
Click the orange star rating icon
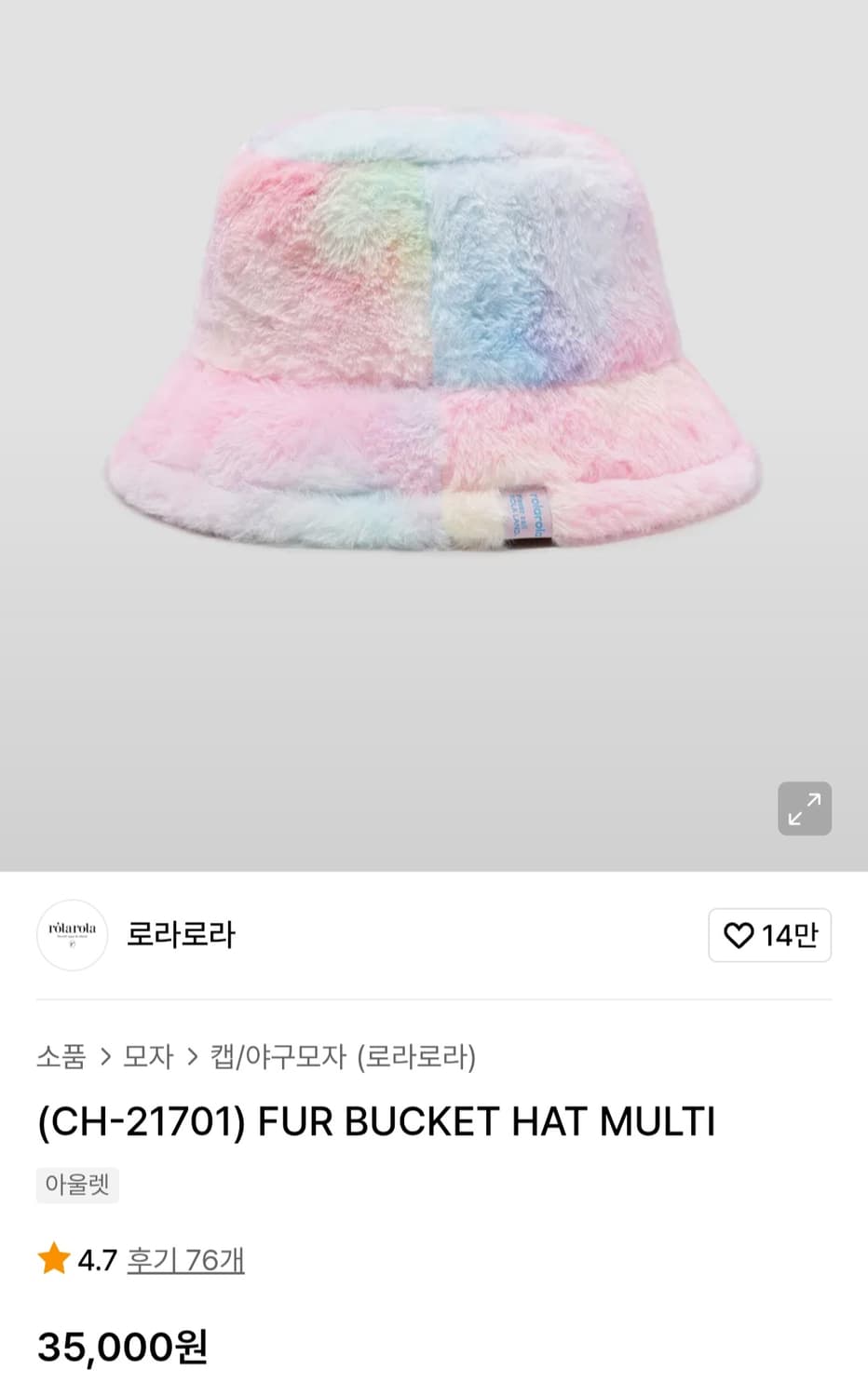tap(51, 1261)
